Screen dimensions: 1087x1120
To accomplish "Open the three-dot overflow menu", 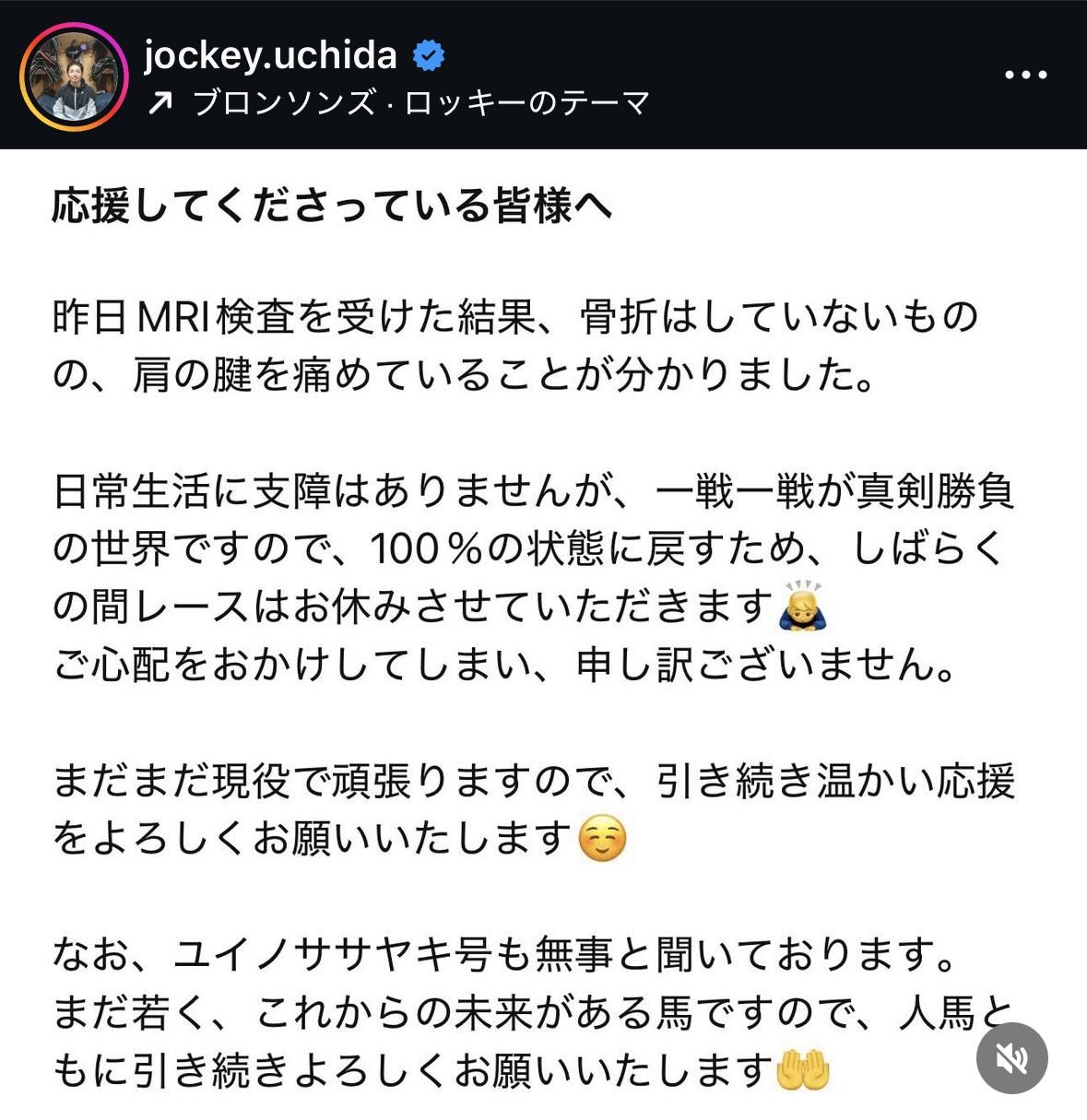I will coord(1025,76).
